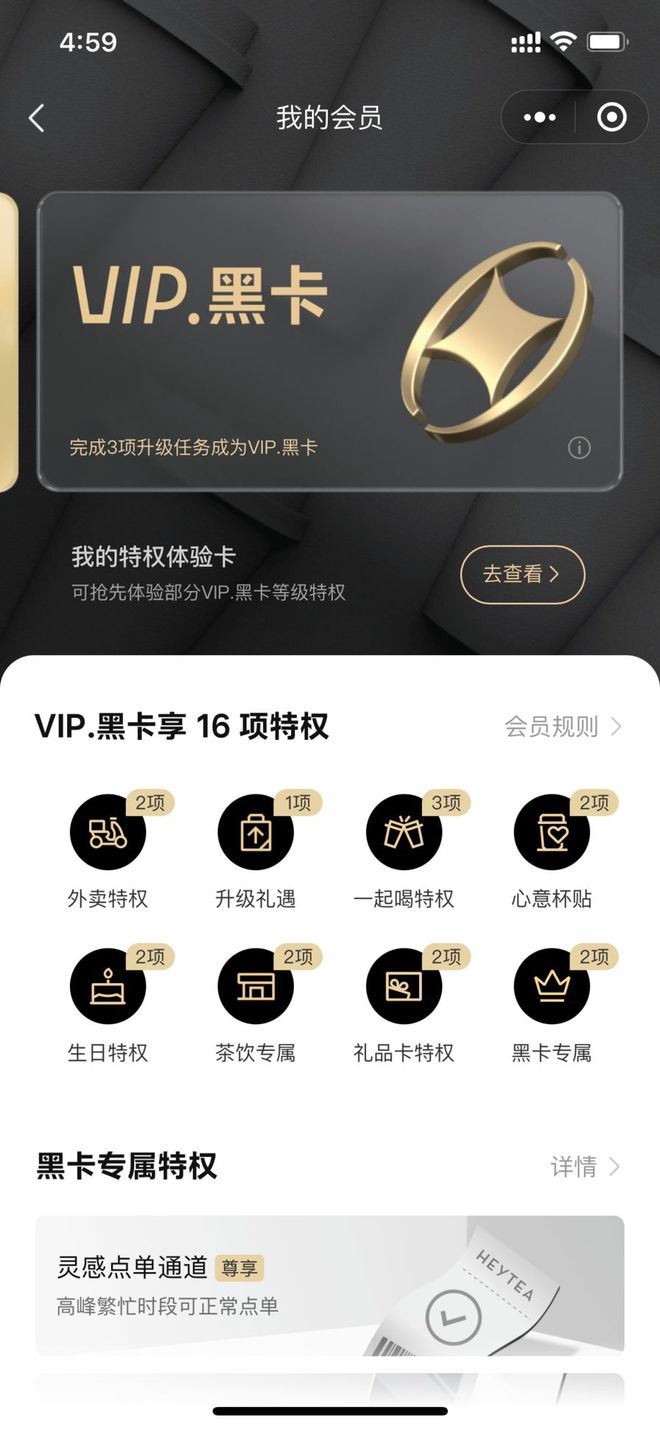
Task: Open 会员规则 link
Action: coord(562,727)
